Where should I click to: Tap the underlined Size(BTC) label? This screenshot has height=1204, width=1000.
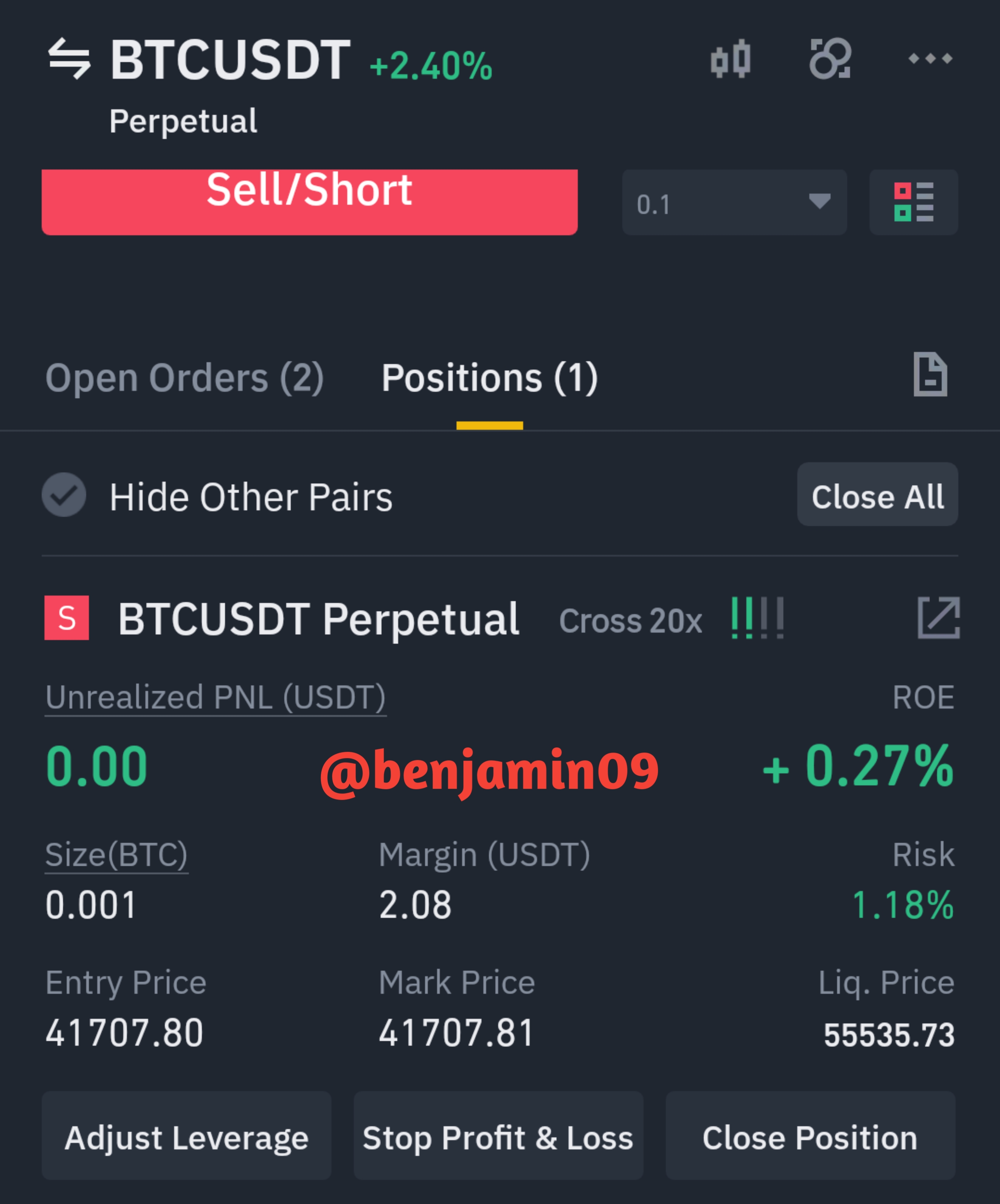(x=117, y=855)
